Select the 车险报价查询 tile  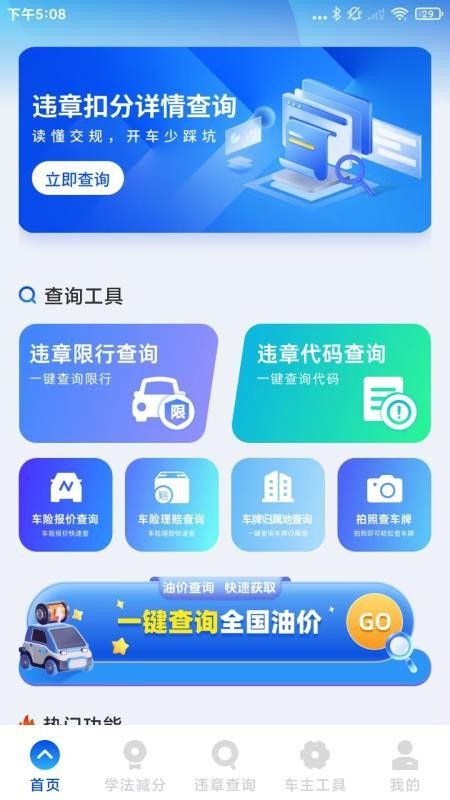click(65, 505)
